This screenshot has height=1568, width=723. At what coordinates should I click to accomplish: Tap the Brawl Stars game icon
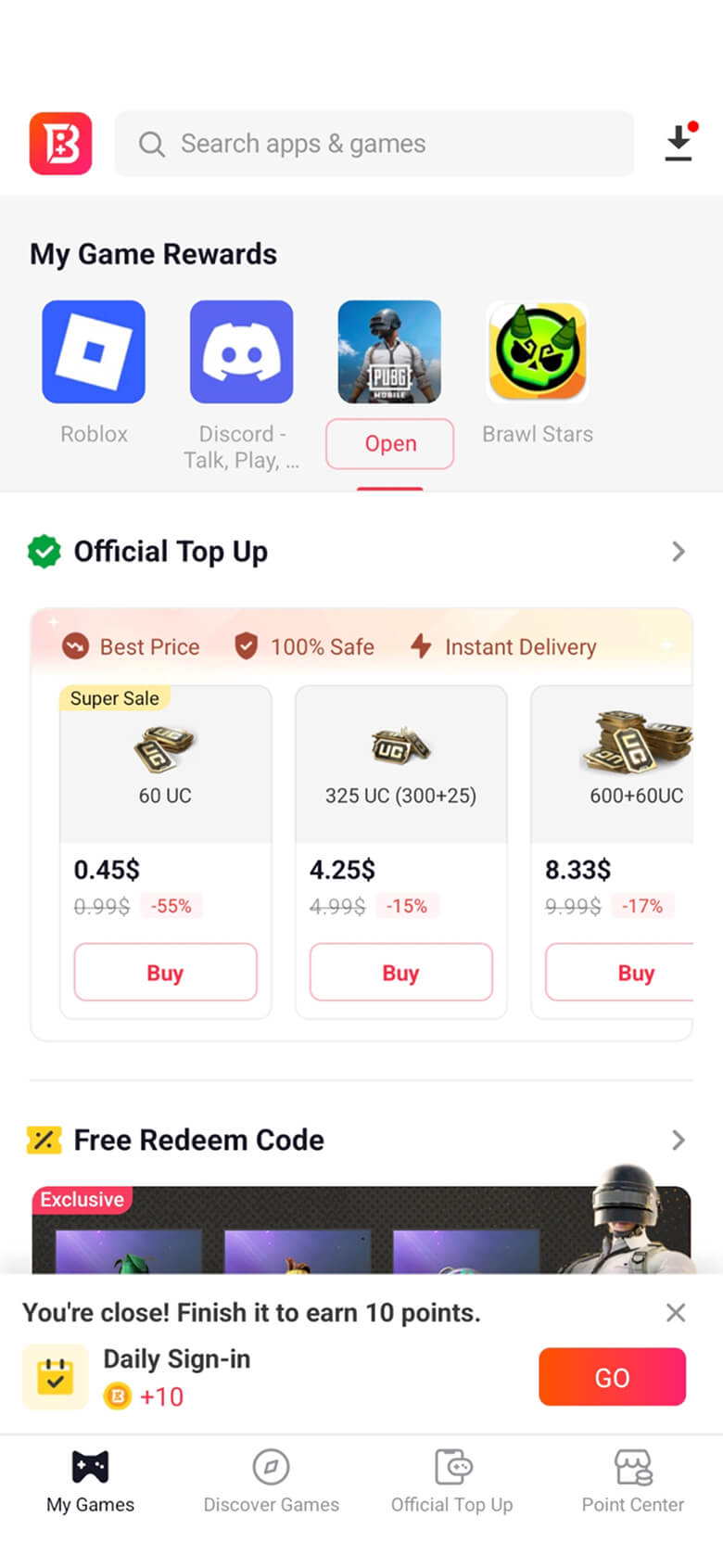coord(537,351)
